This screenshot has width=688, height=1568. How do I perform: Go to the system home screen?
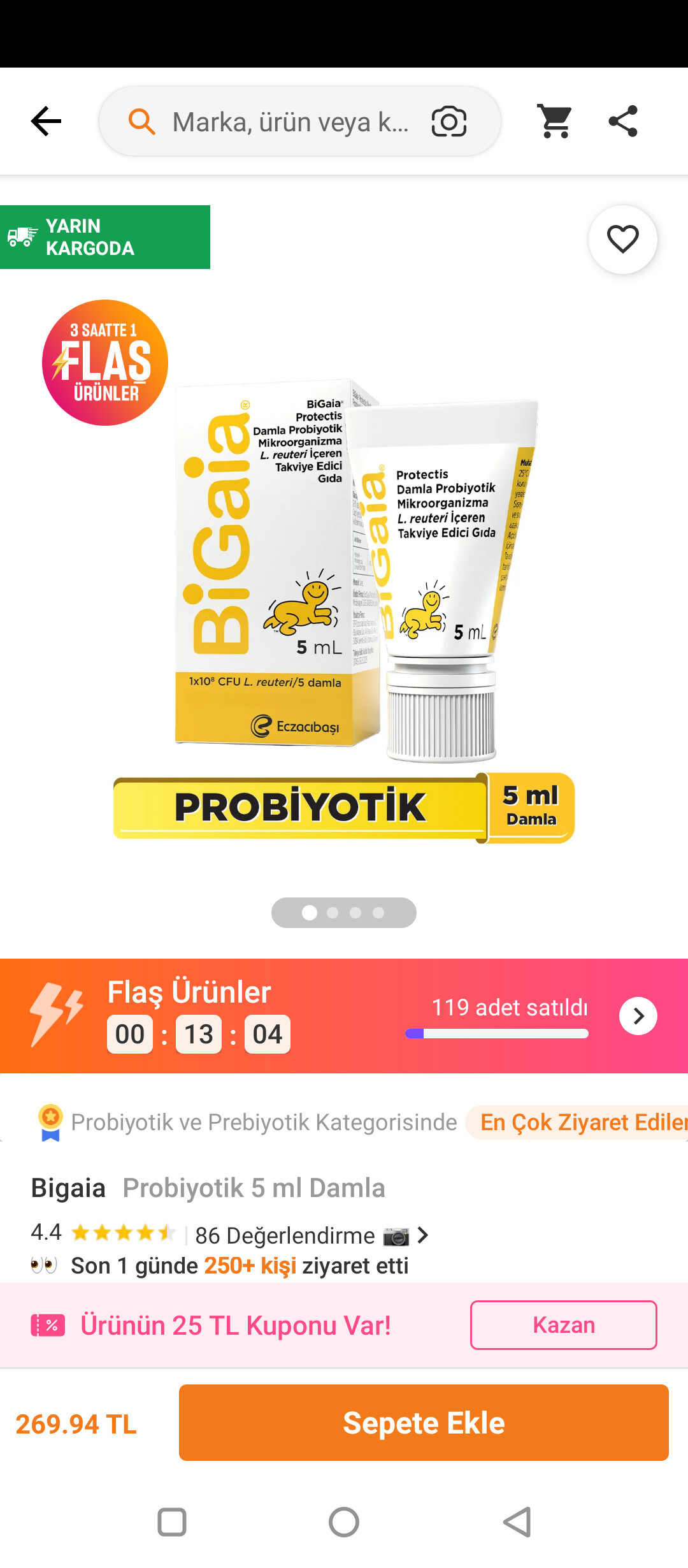(344, 1522)
